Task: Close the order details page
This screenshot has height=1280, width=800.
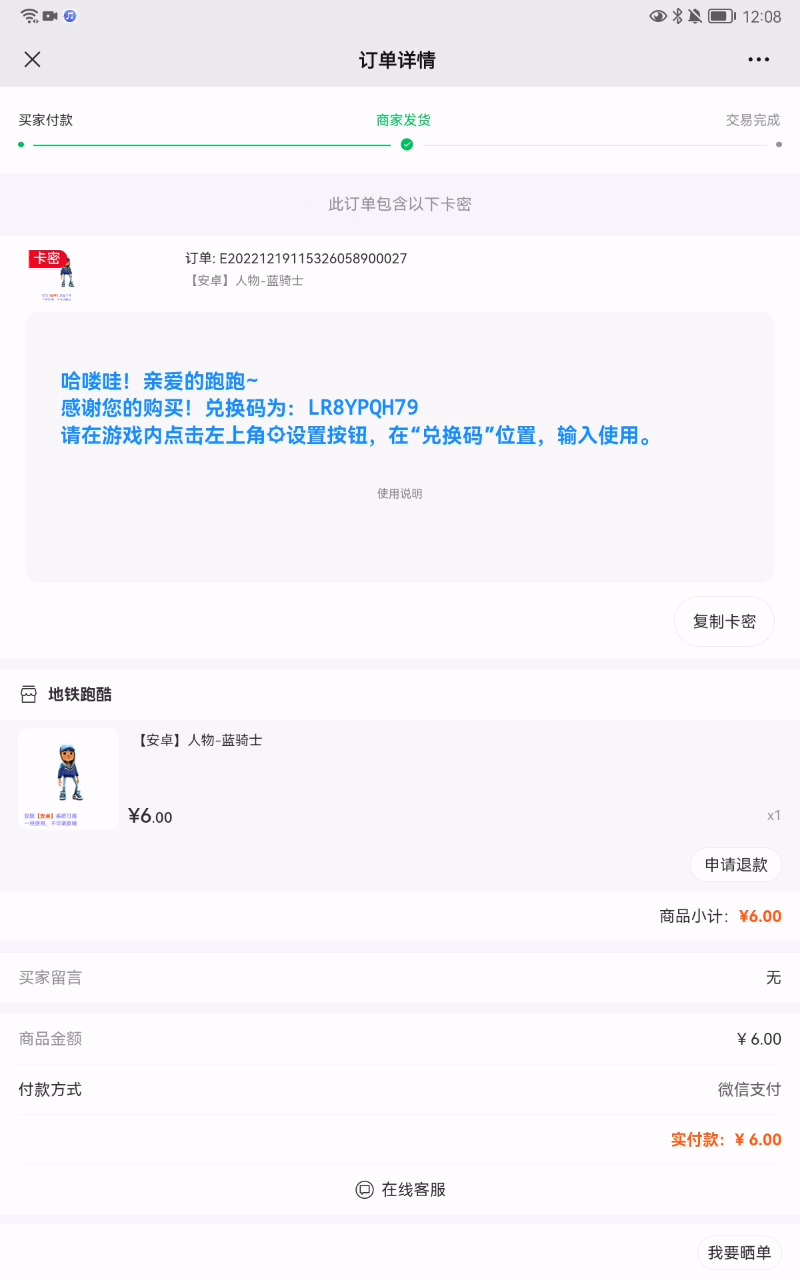Action: [32, 59]
